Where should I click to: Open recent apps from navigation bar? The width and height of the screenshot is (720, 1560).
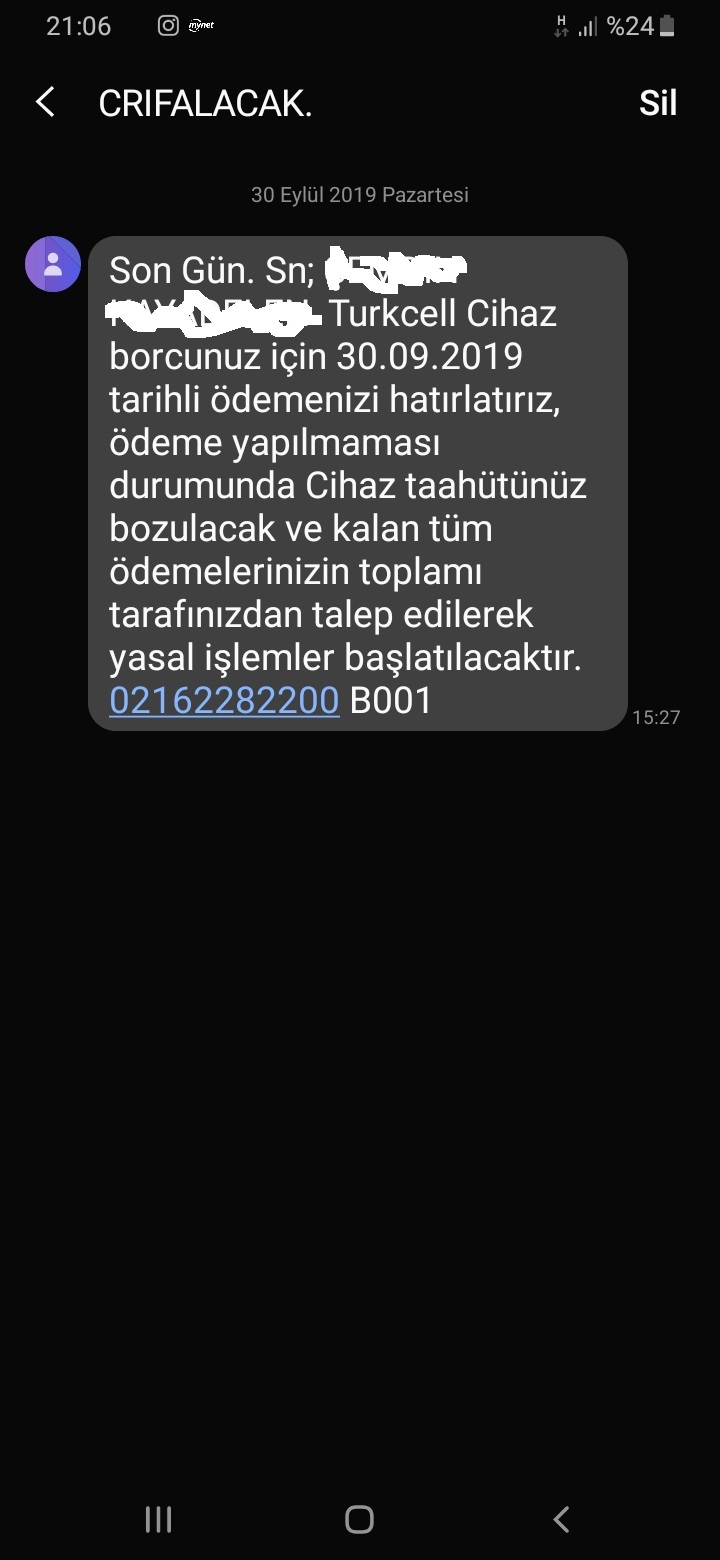158,1519
